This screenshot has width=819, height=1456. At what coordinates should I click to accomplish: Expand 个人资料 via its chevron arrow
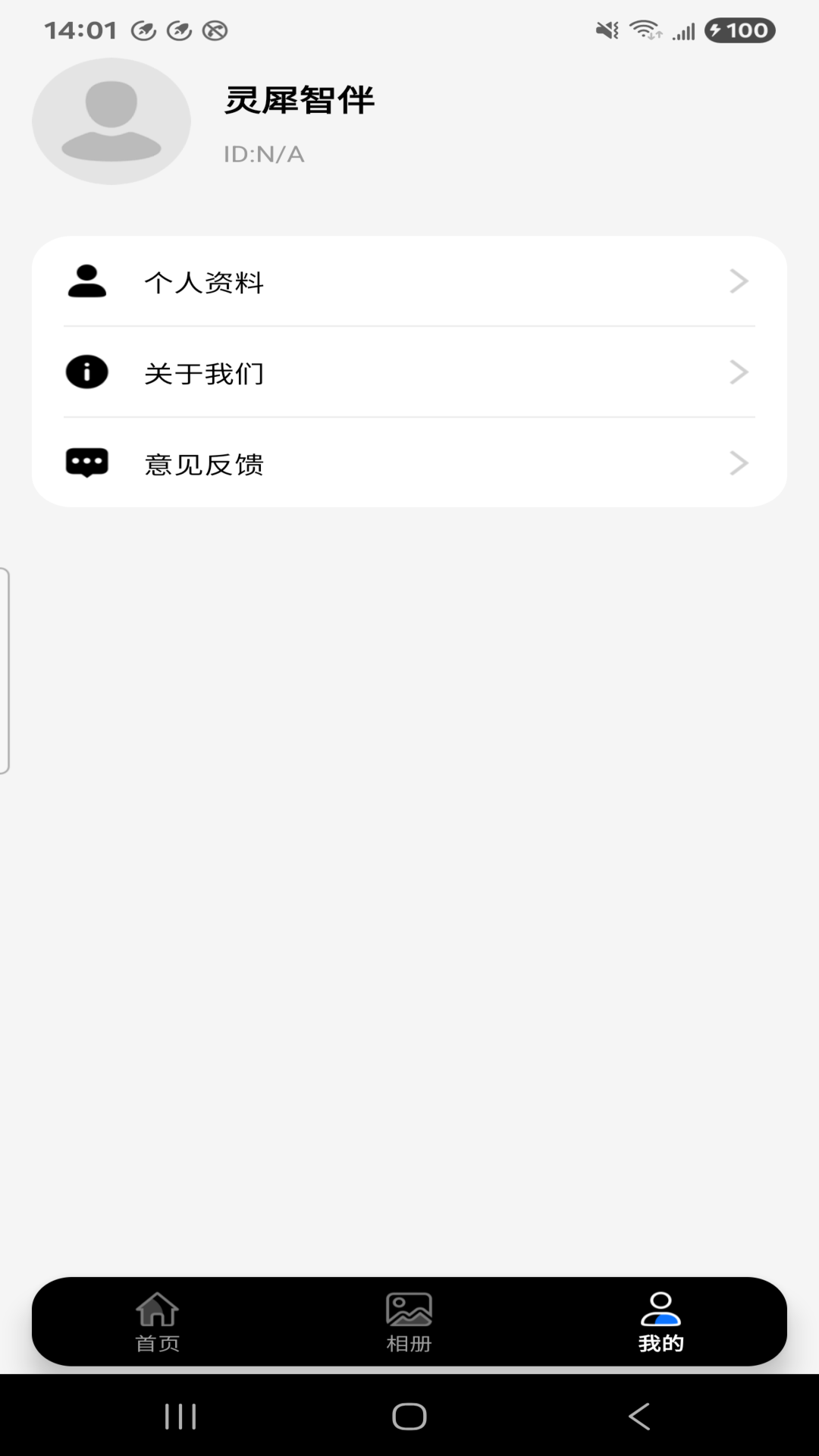[738, 283]
